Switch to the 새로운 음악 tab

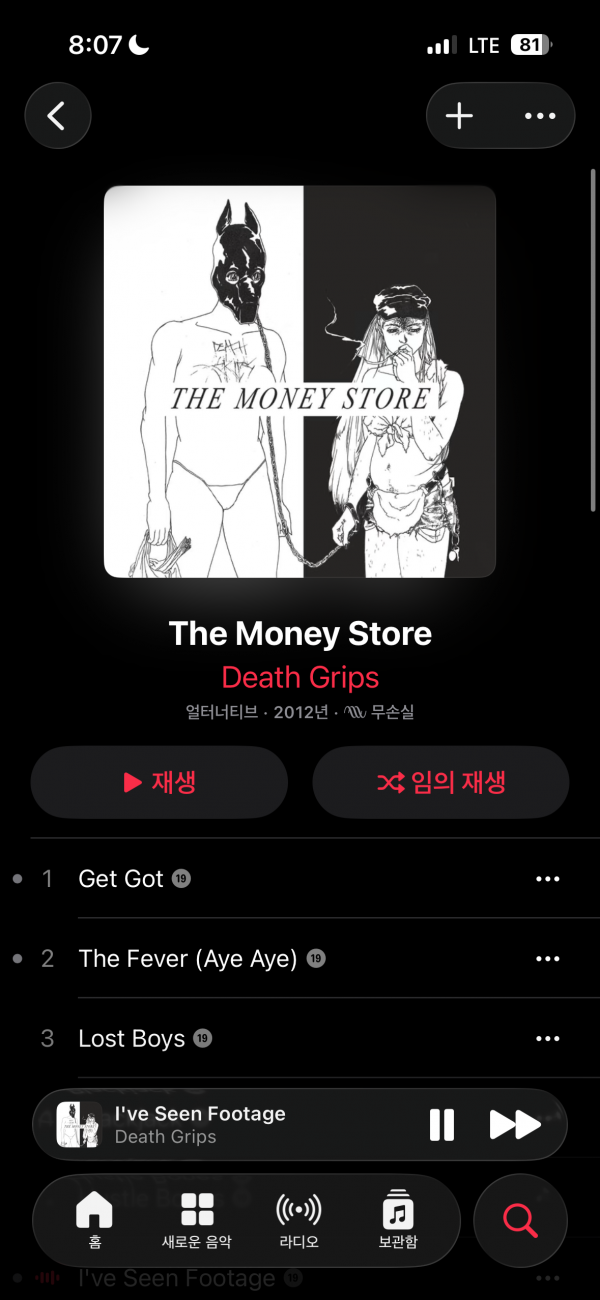pyautogui.click(x=197, y=1220)
